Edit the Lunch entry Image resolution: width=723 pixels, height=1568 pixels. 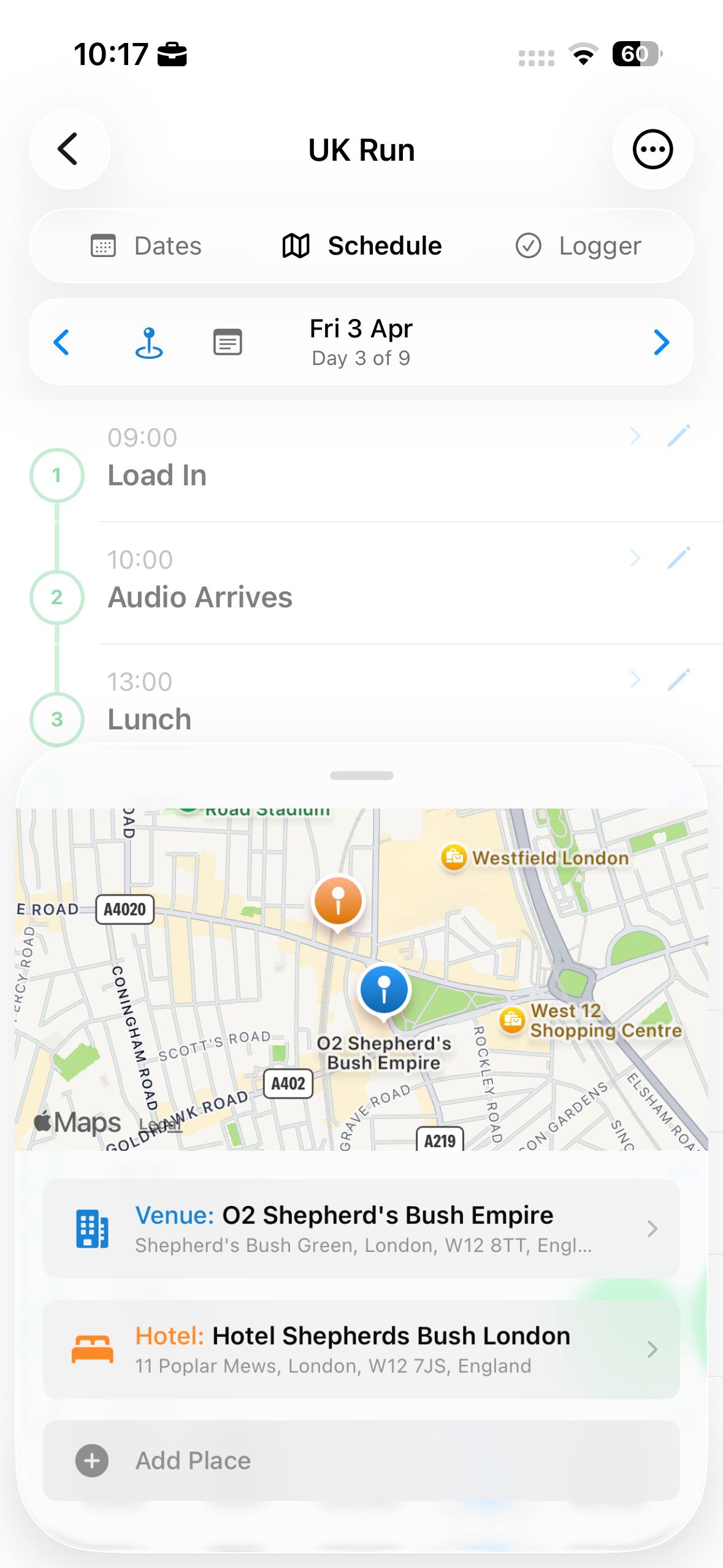[679, 680]
